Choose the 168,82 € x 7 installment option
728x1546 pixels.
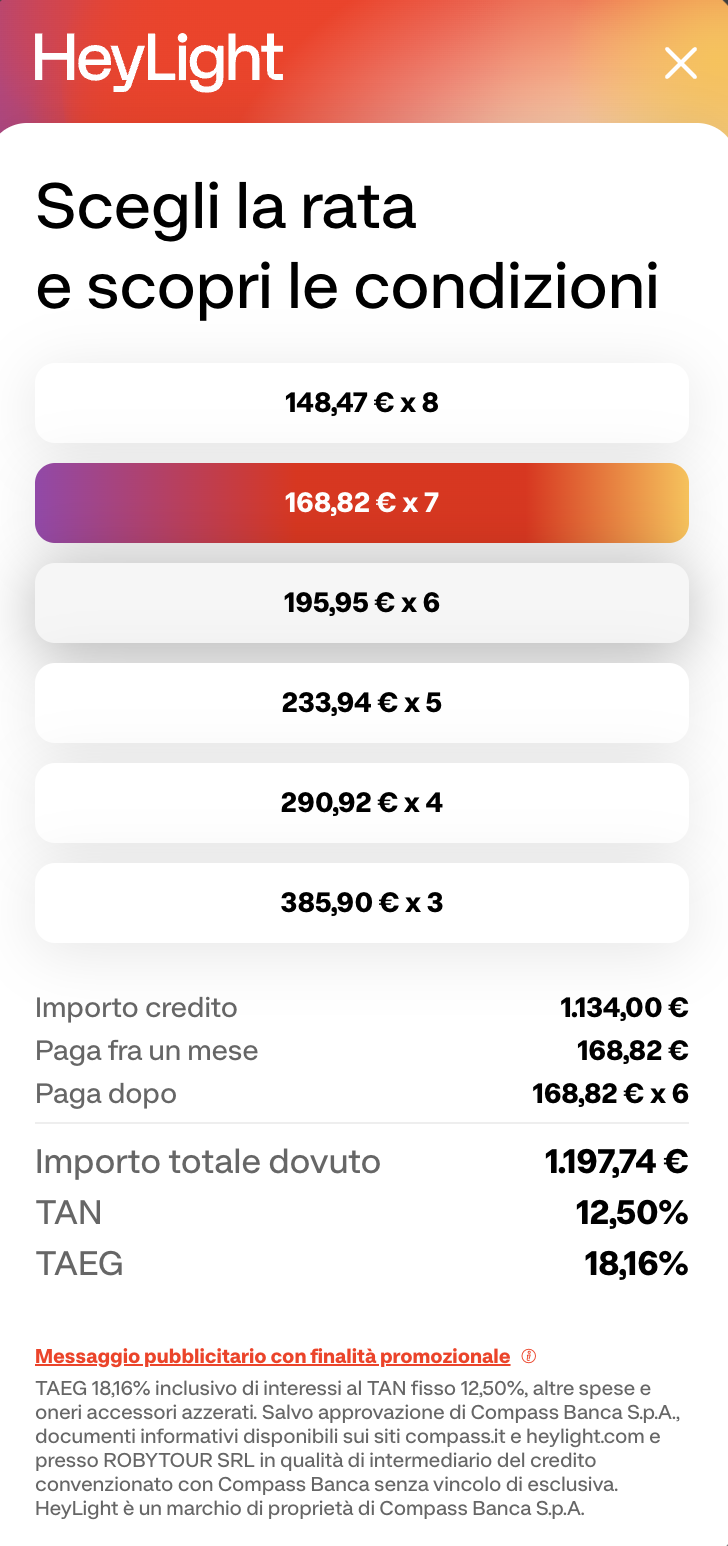(x=362, y=503)
